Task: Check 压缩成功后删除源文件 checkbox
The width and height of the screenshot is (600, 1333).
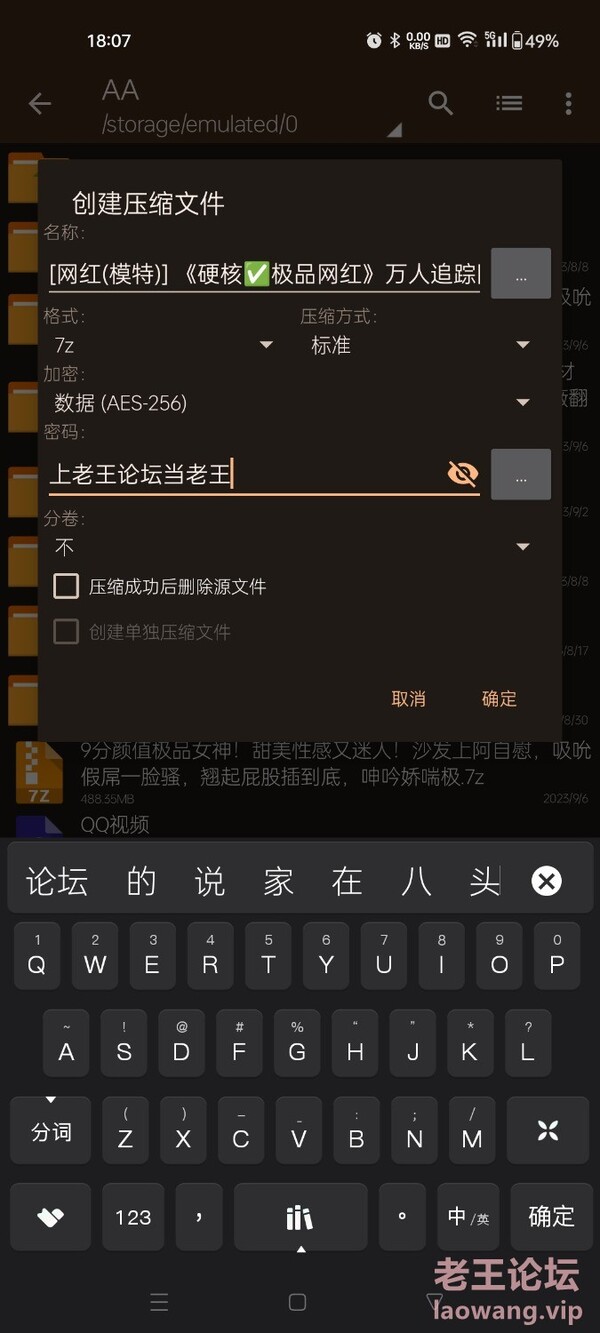Action: click(67, 586)
